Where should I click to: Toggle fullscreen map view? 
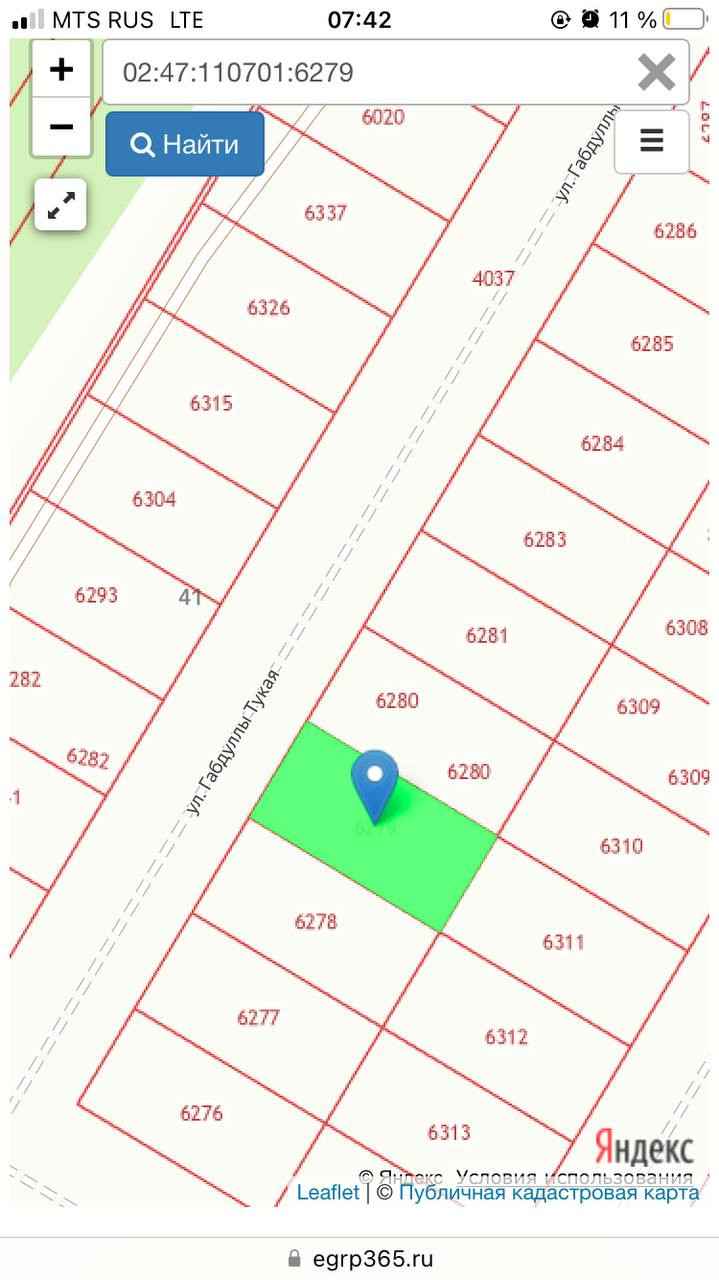pyautogui.click(x=61, y=206)
